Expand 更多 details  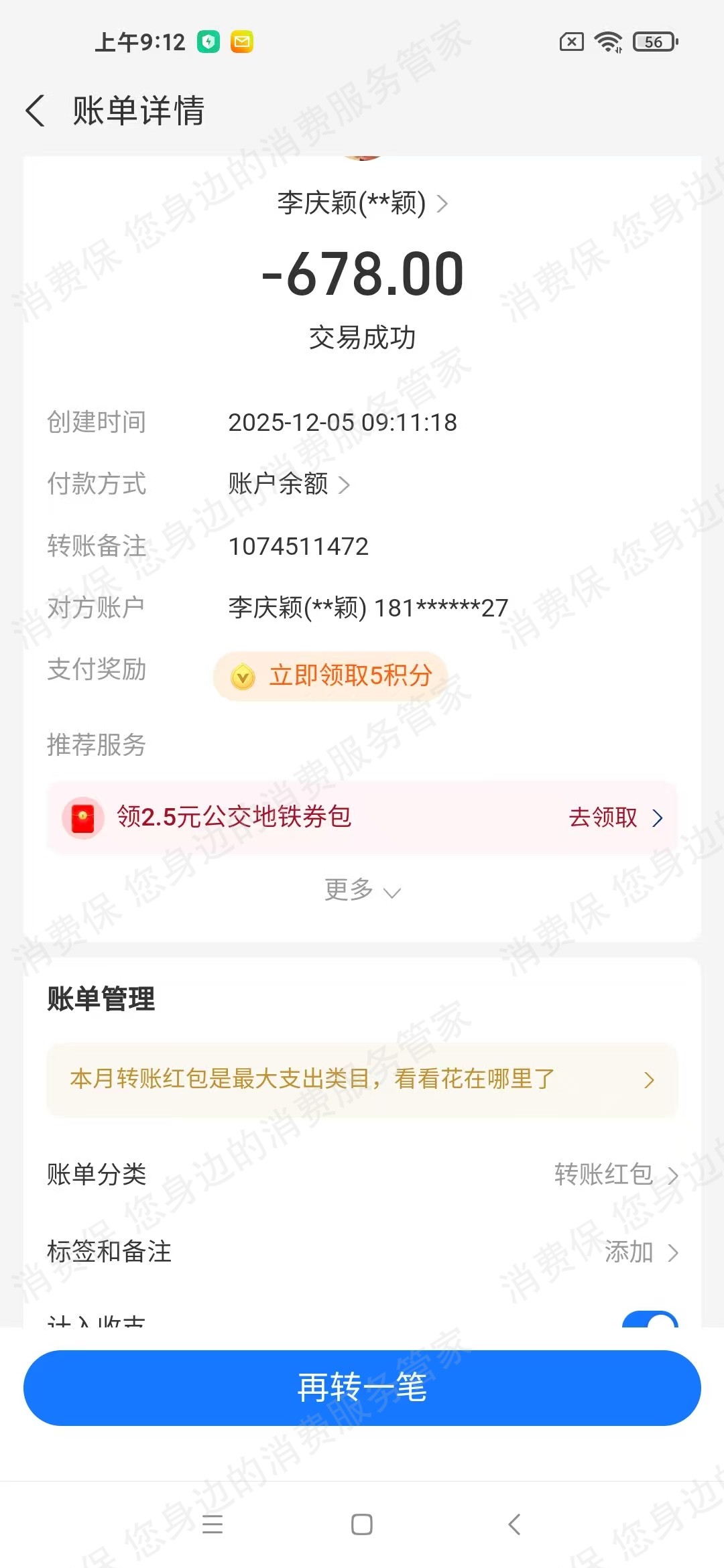[x=362, y=891]
